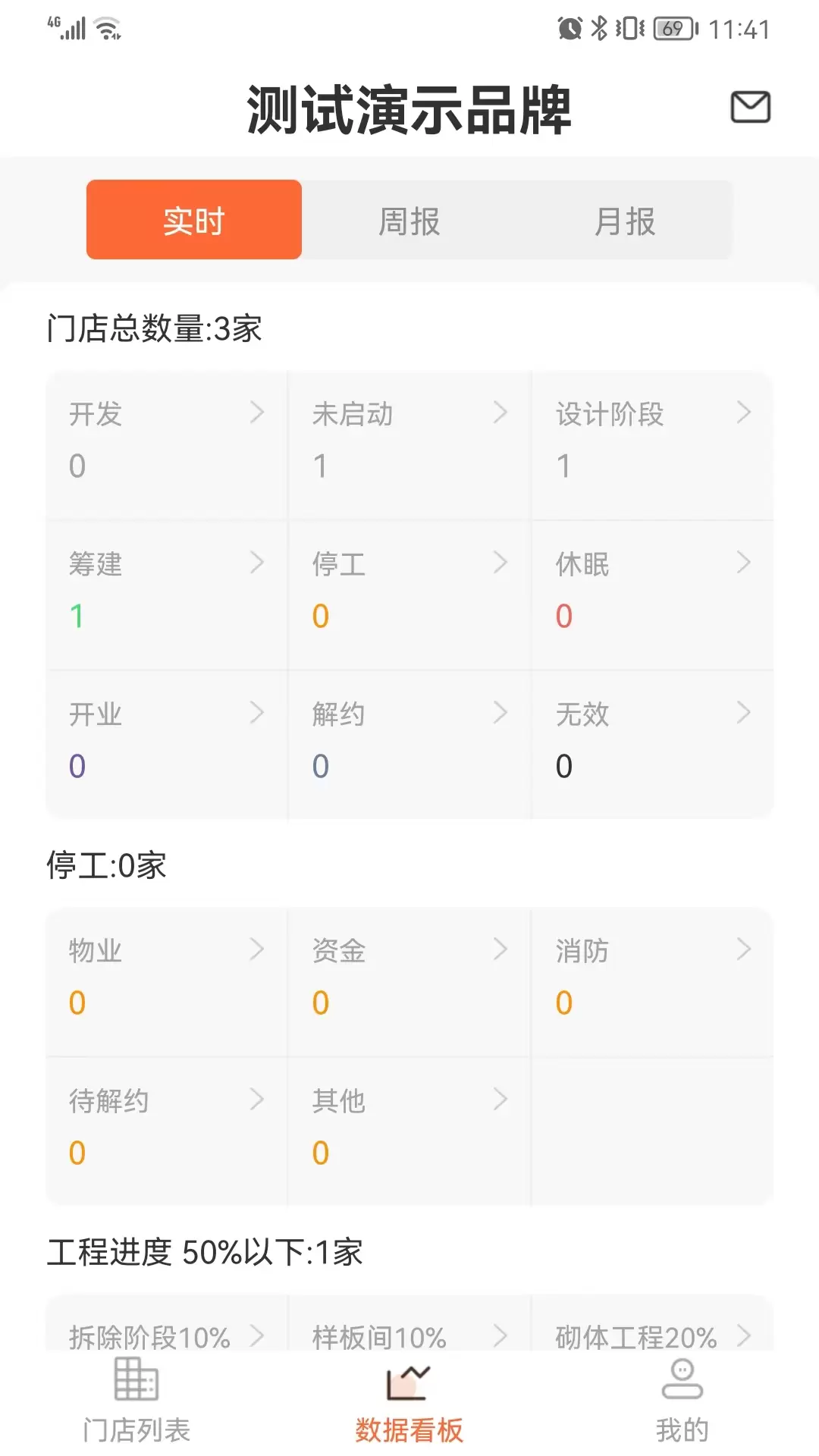
Task: Open the mail envelope icon
Action: [750, 107]
